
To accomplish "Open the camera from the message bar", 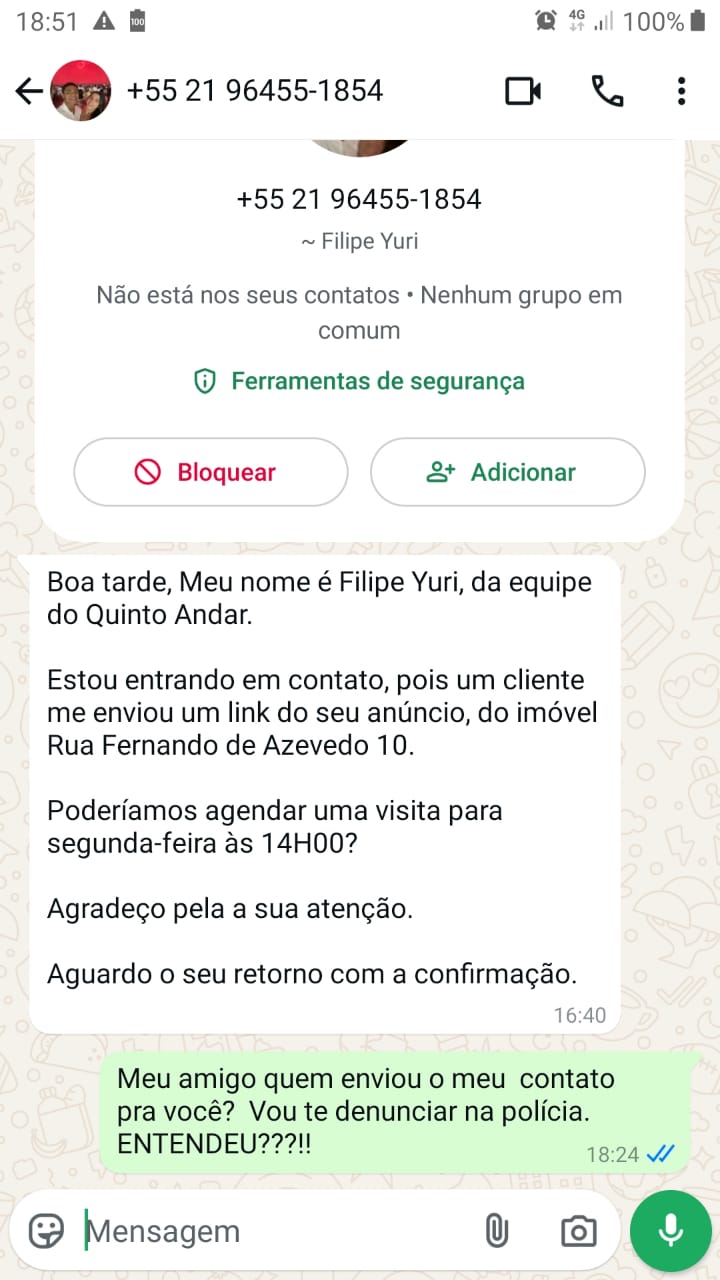I will click(578, 1231).
